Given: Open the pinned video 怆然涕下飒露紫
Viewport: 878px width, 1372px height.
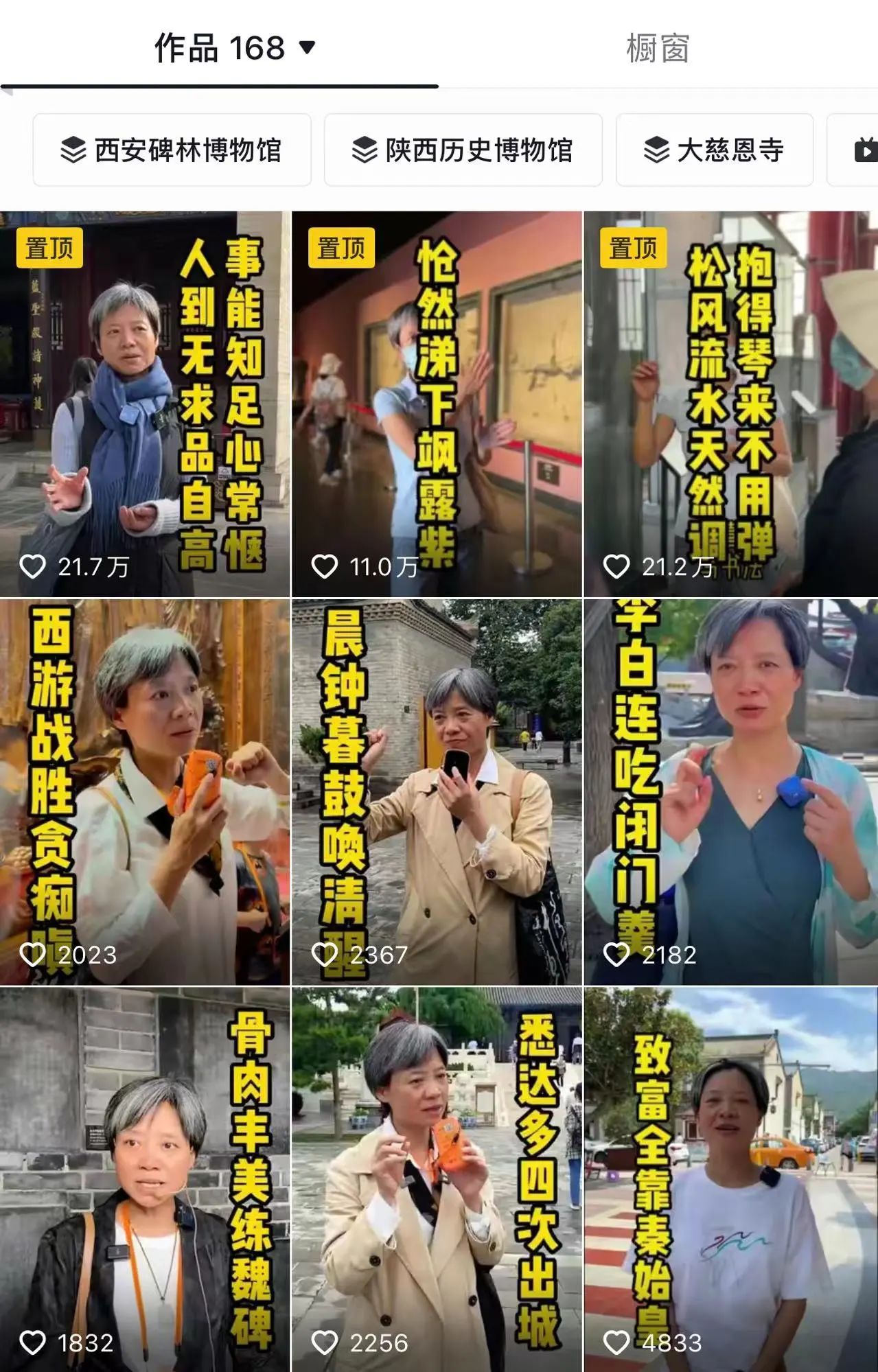Looking at the screenshot, I should 437,404.
